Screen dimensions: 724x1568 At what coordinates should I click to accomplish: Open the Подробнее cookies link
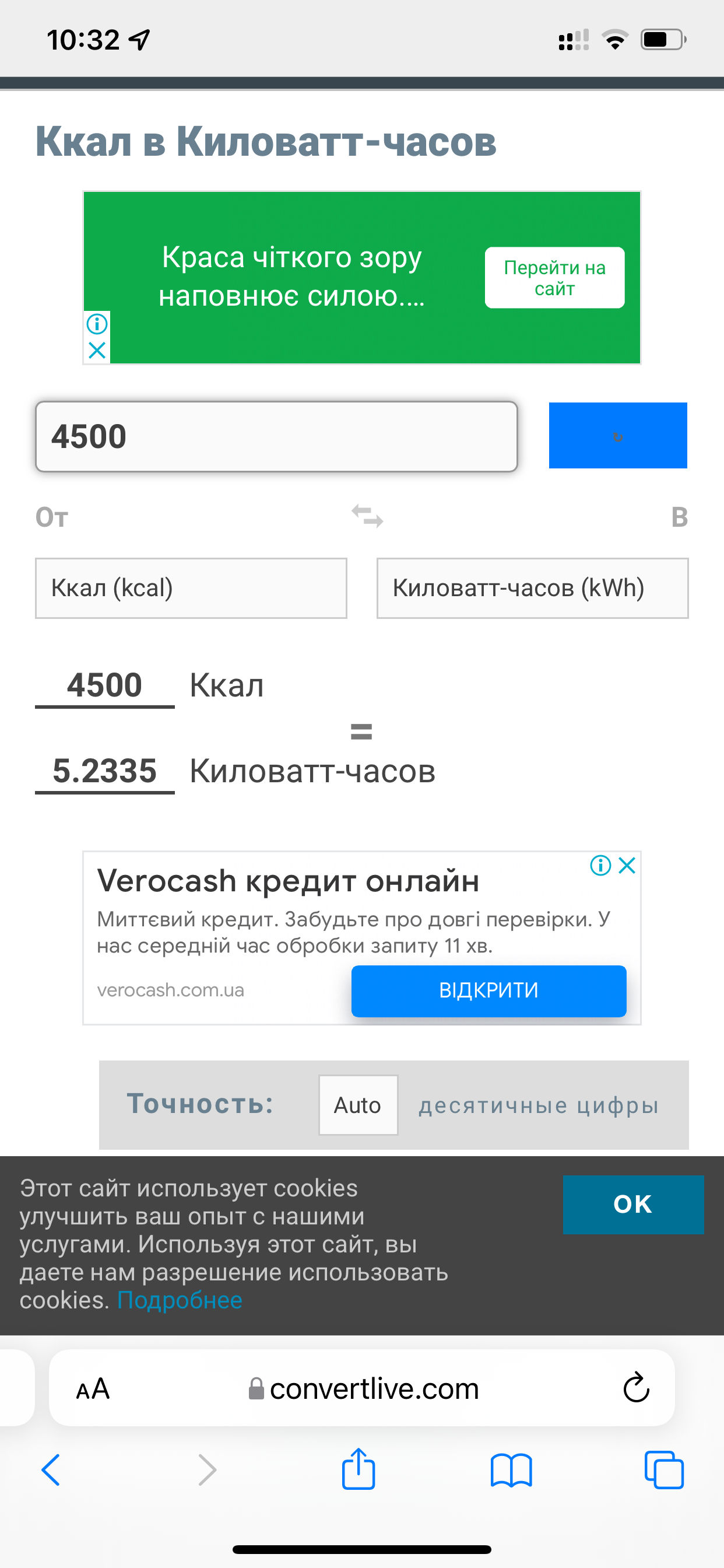[180, 1300]
